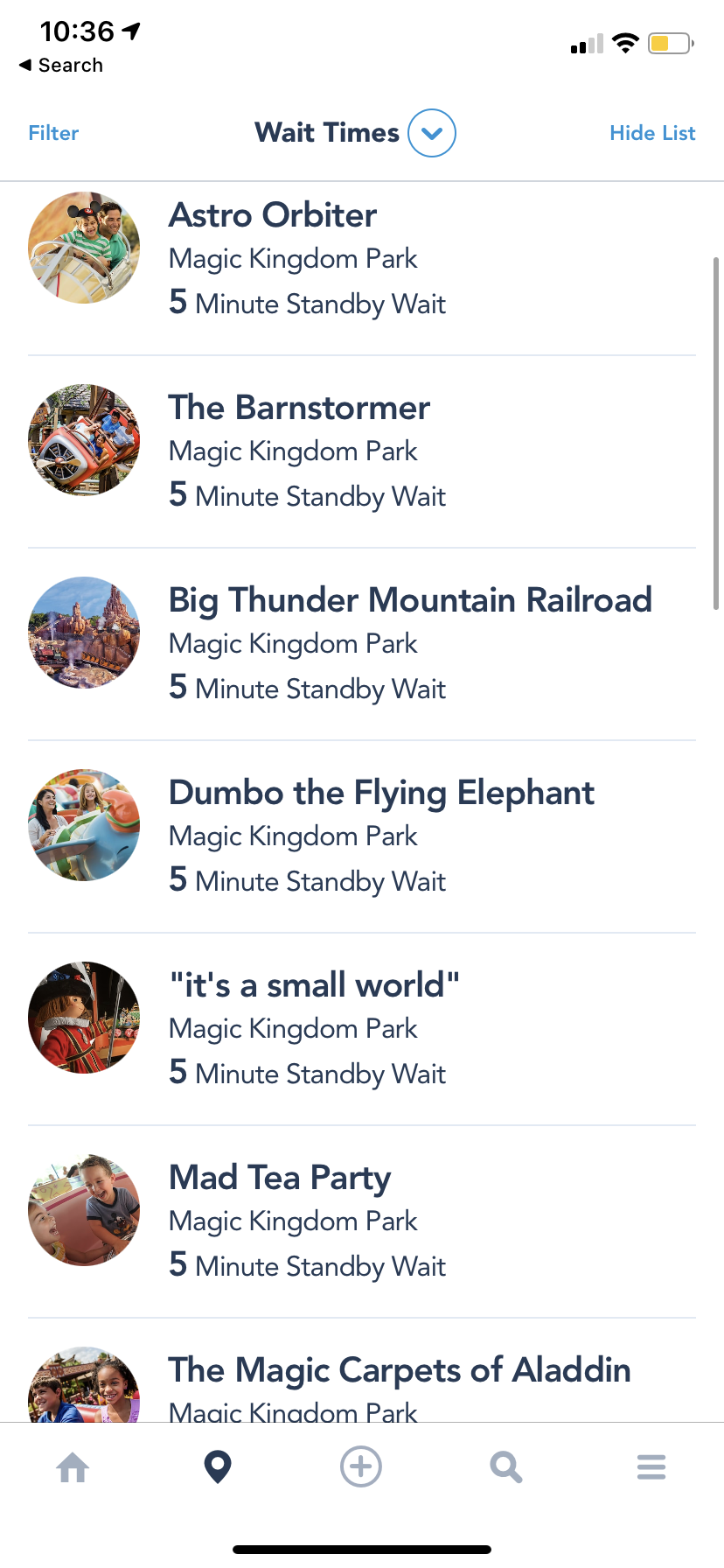724x1568 pixels.
Task: Tap the plus button in bottom bar
Action: 361,1466
